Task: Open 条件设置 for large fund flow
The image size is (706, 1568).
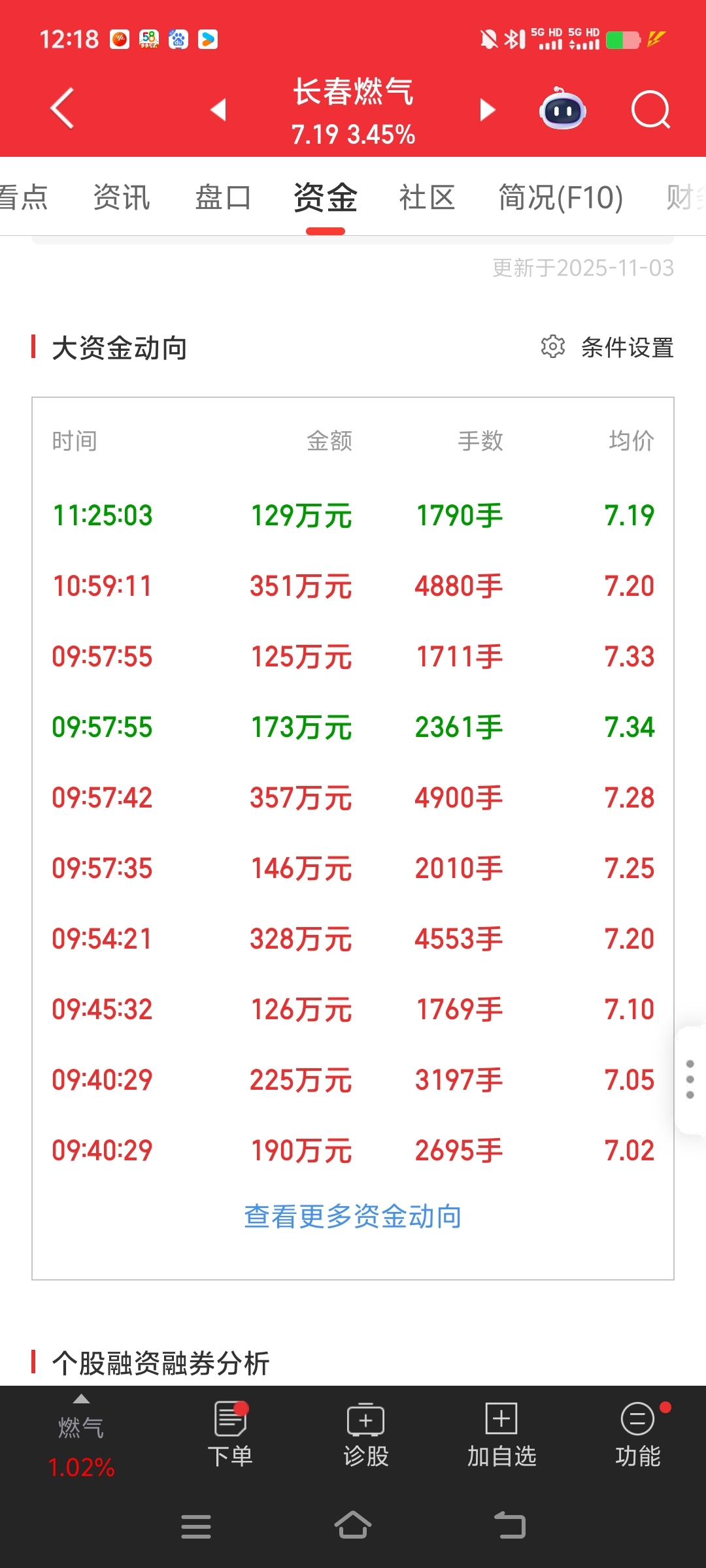Action: pyautogui.click(x=607, y=348)
